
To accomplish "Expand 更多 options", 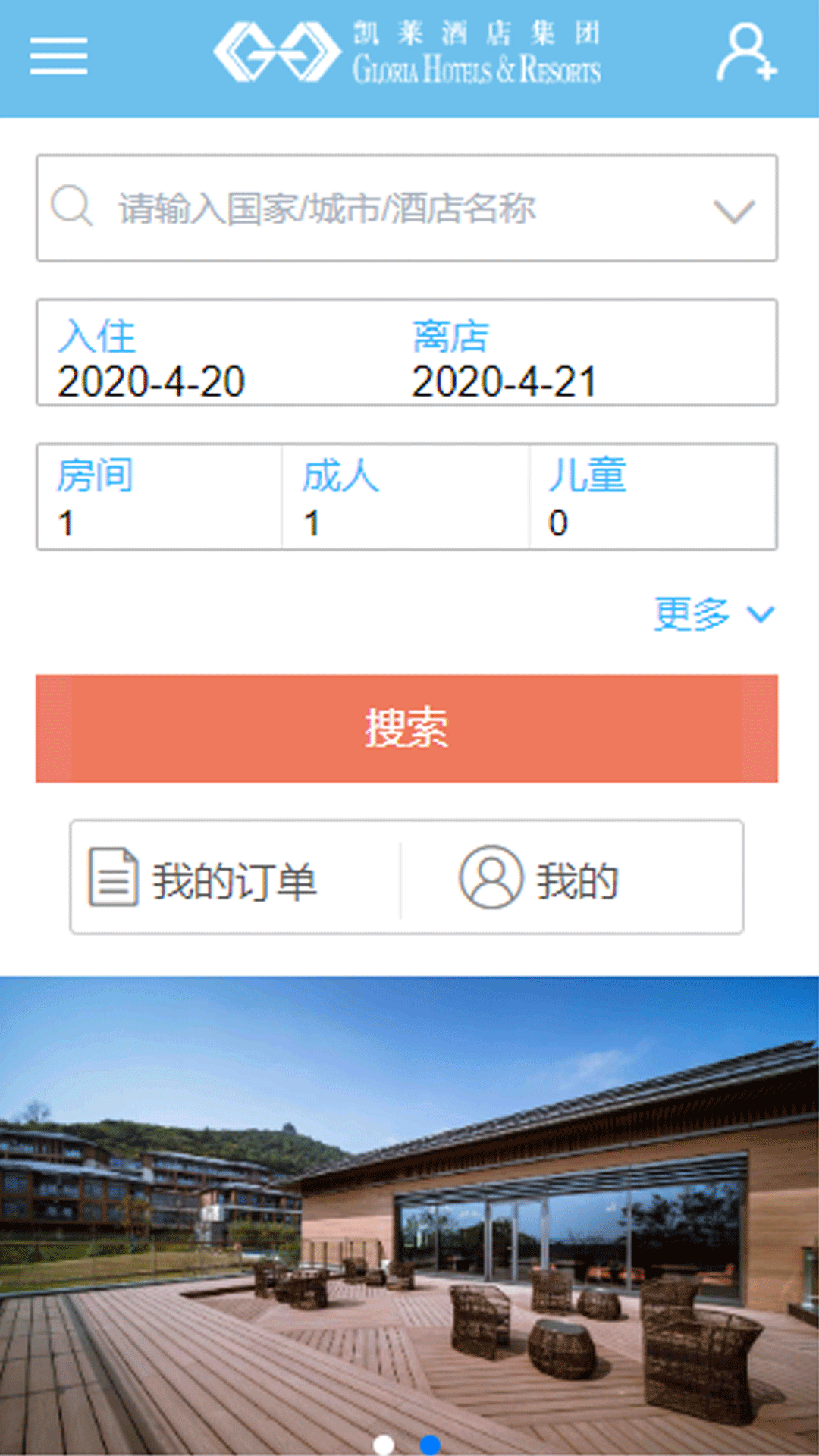I will point(714,613).
